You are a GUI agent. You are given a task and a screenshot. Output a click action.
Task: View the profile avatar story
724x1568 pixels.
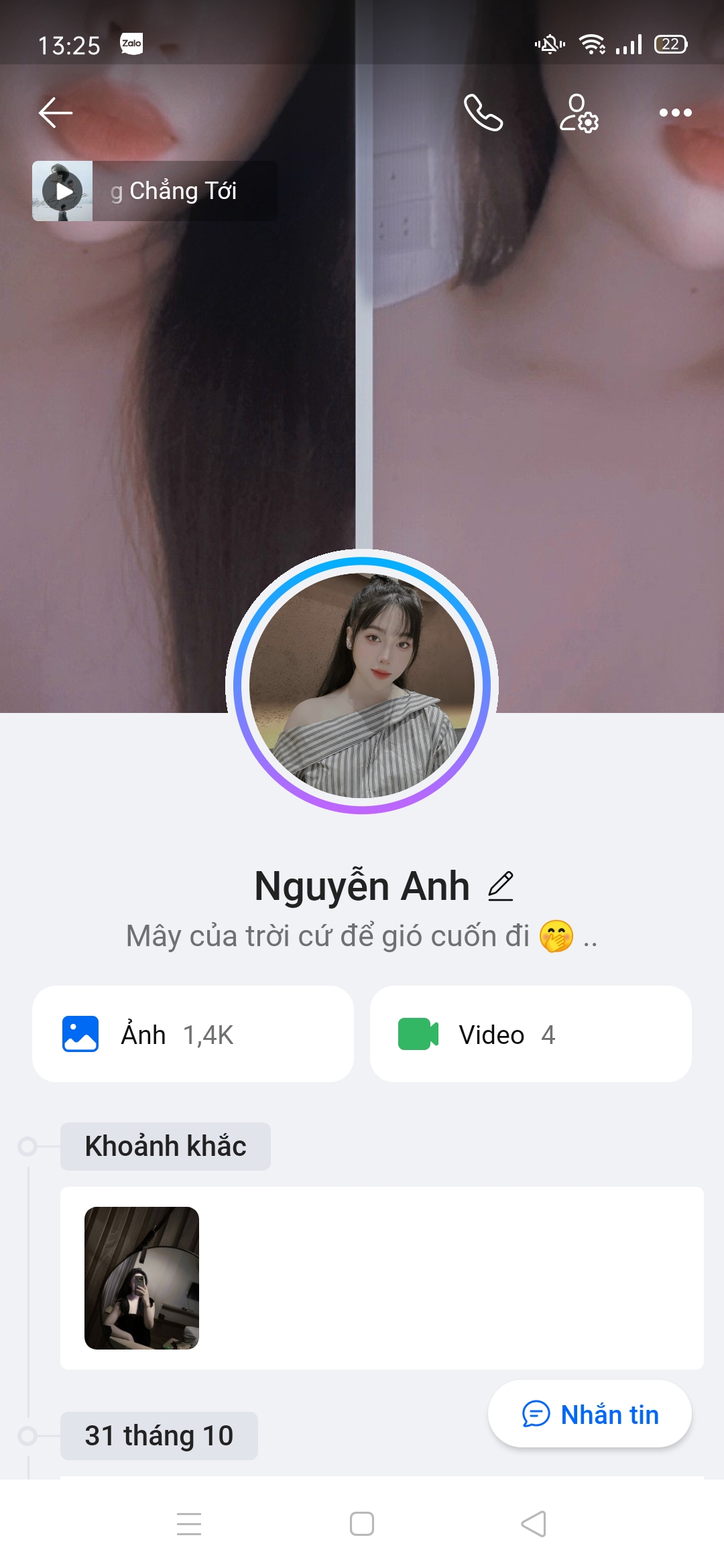362,685
